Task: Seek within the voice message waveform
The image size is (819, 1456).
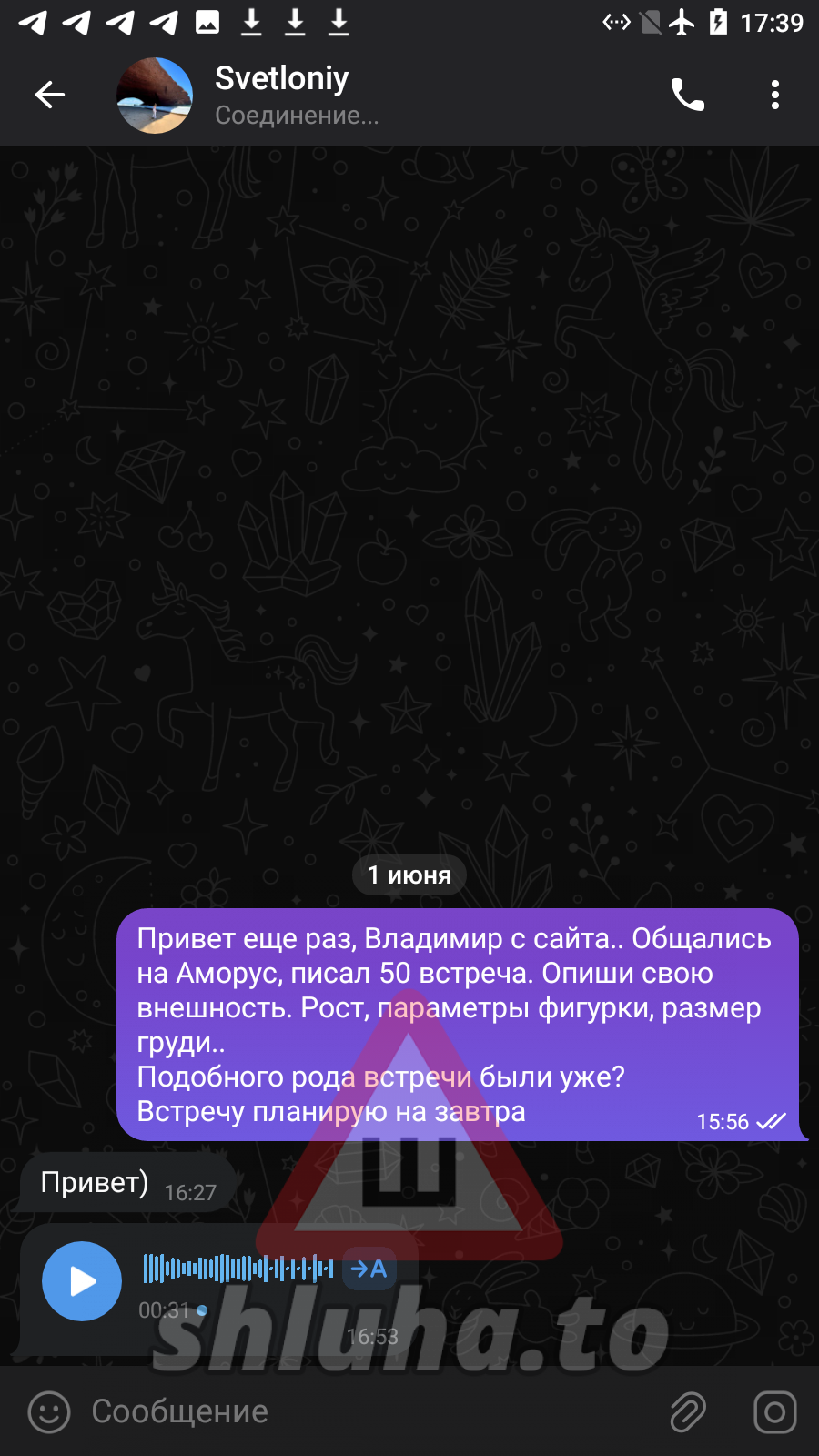Action: click(x=237, y=1269)
